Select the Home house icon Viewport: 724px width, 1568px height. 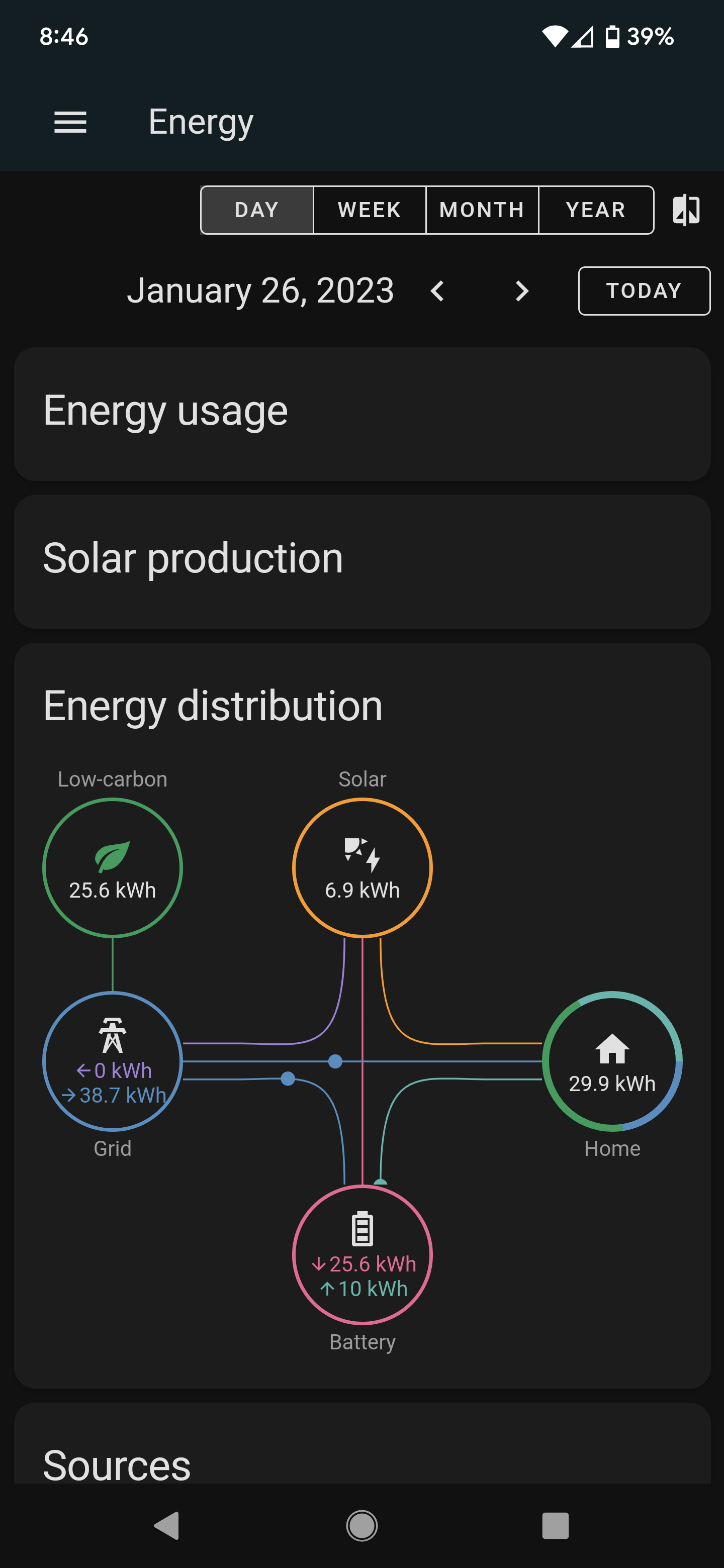(611, 1049)
